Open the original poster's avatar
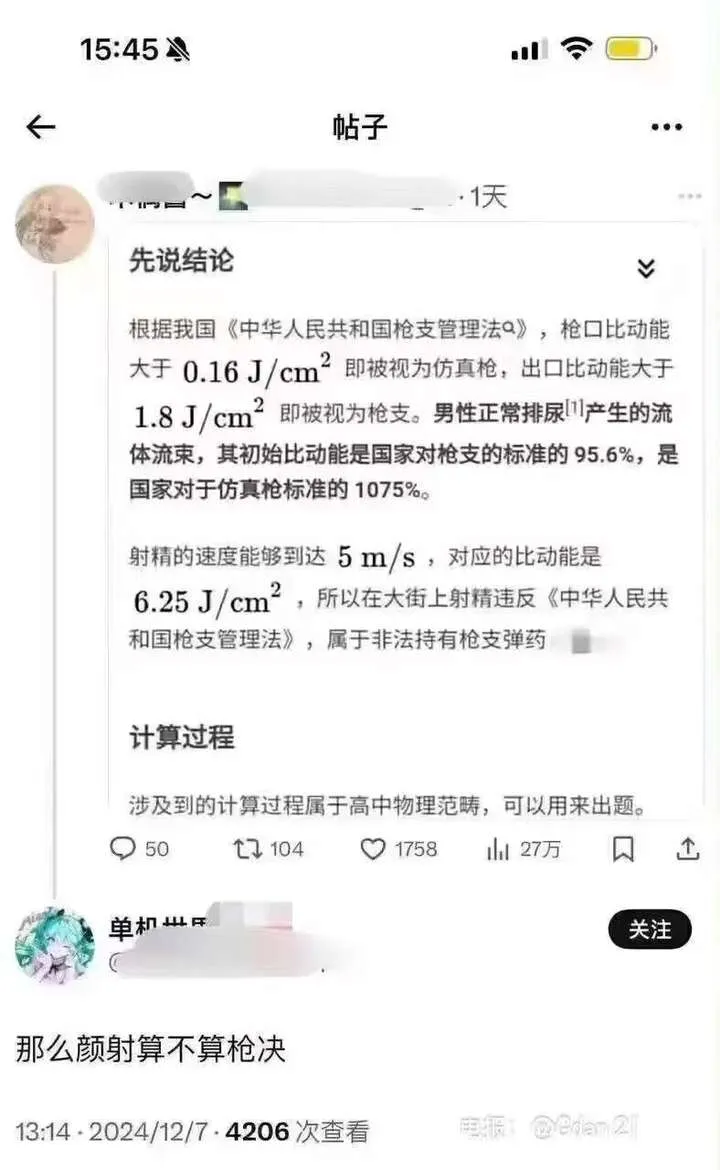 54,223
